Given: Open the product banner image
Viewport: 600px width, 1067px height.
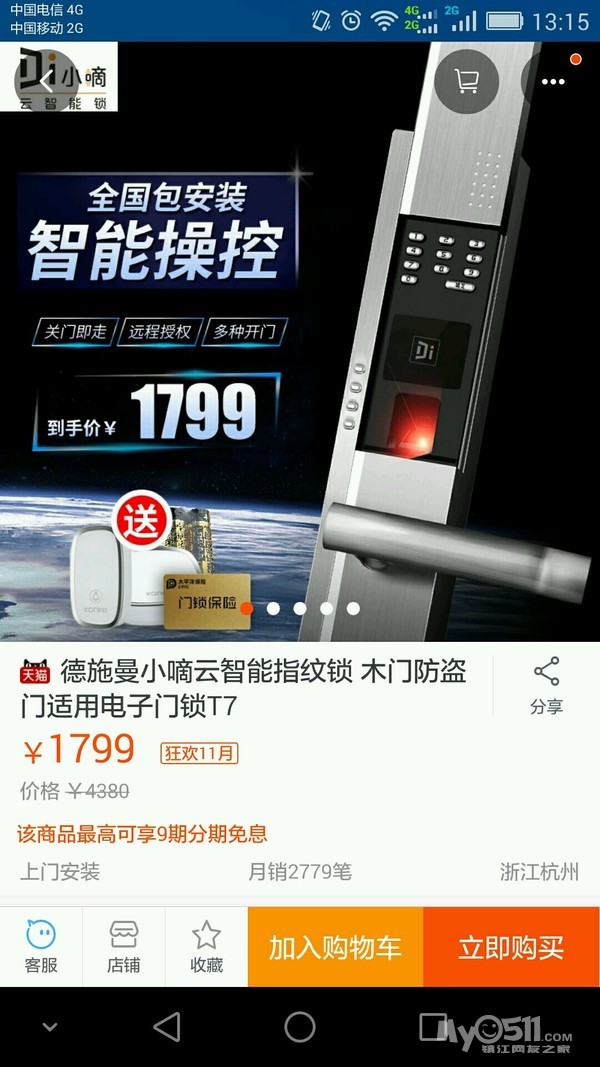Looking at the screenshot, I should [300, 342].
